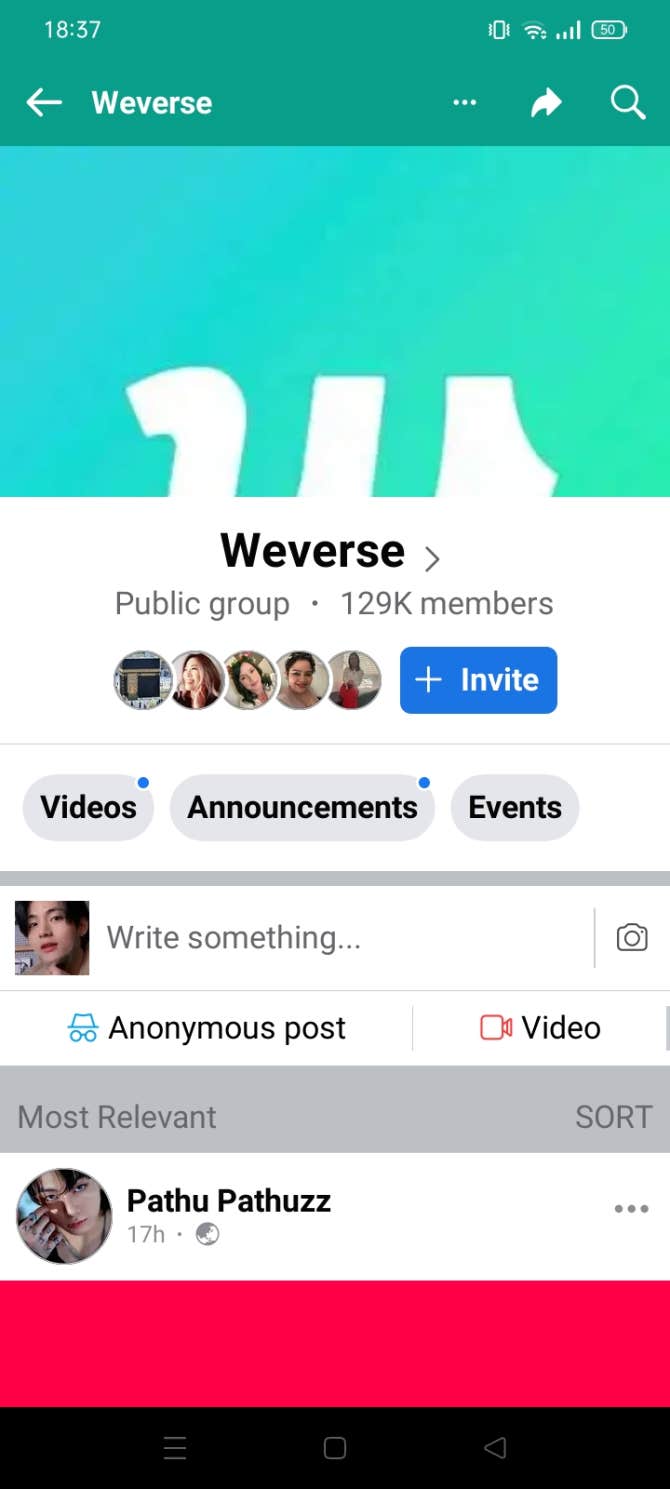Viewport: 670px width, 1489px height.
Task: Open the three-dot menu in header
Action: (465, 102)
